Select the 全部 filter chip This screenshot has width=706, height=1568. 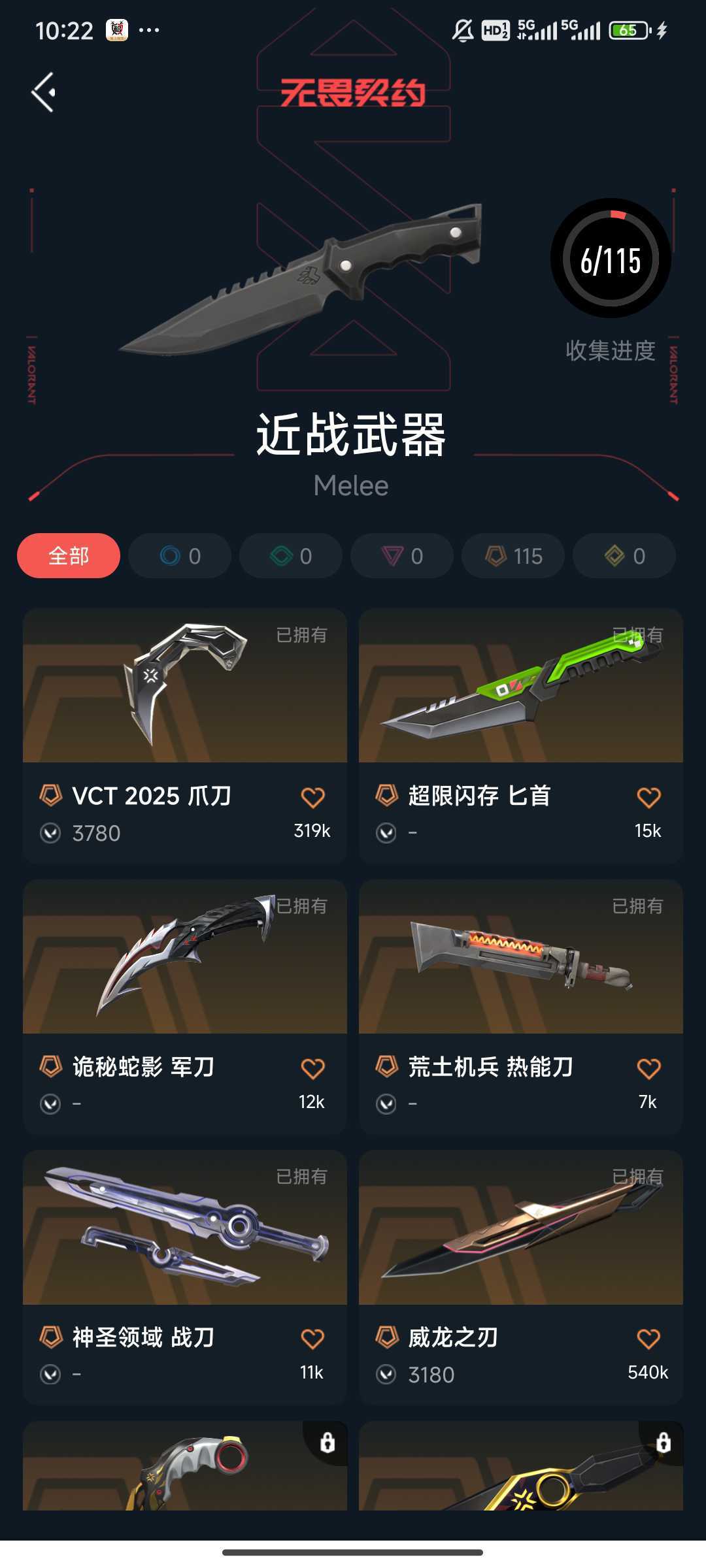(69, 556)
